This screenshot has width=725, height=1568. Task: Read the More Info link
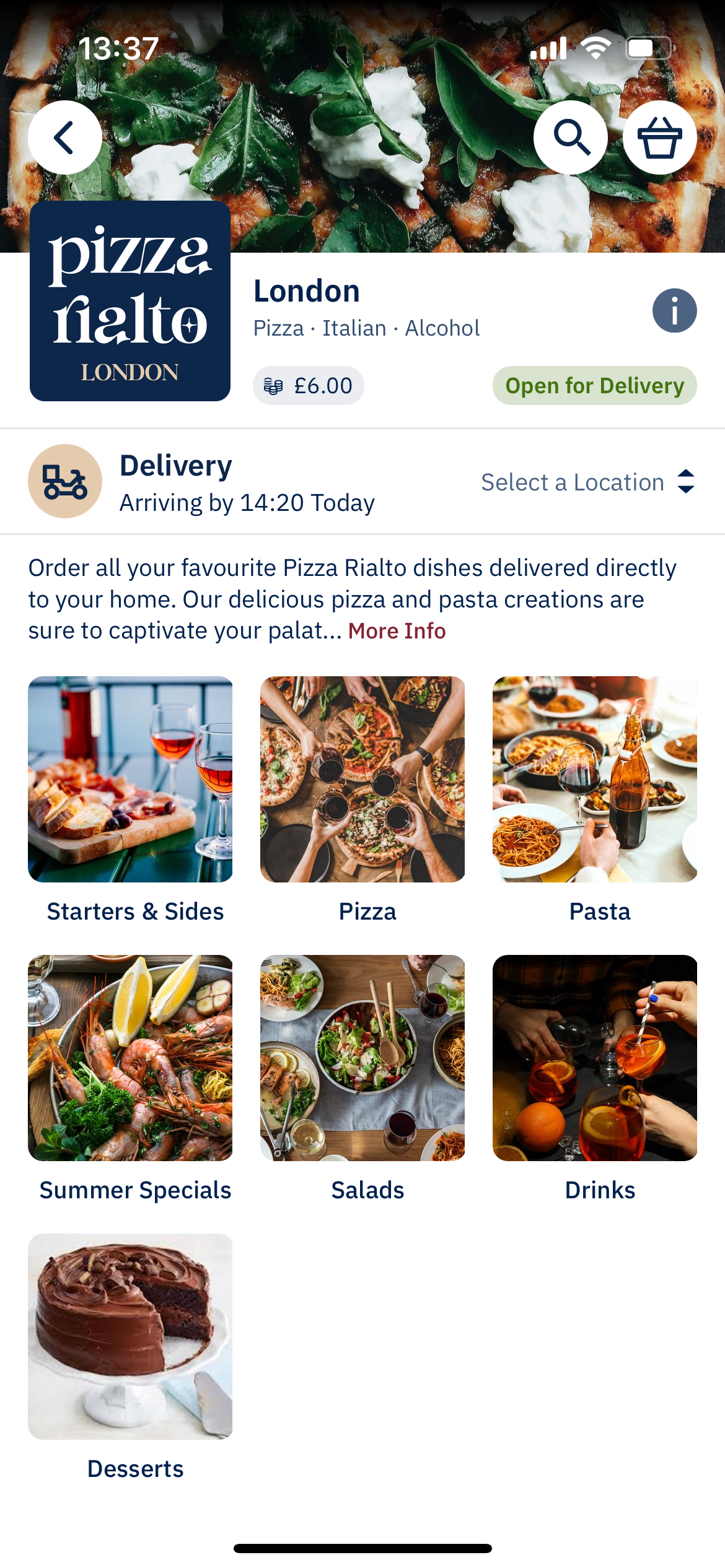tap(397, 631)
